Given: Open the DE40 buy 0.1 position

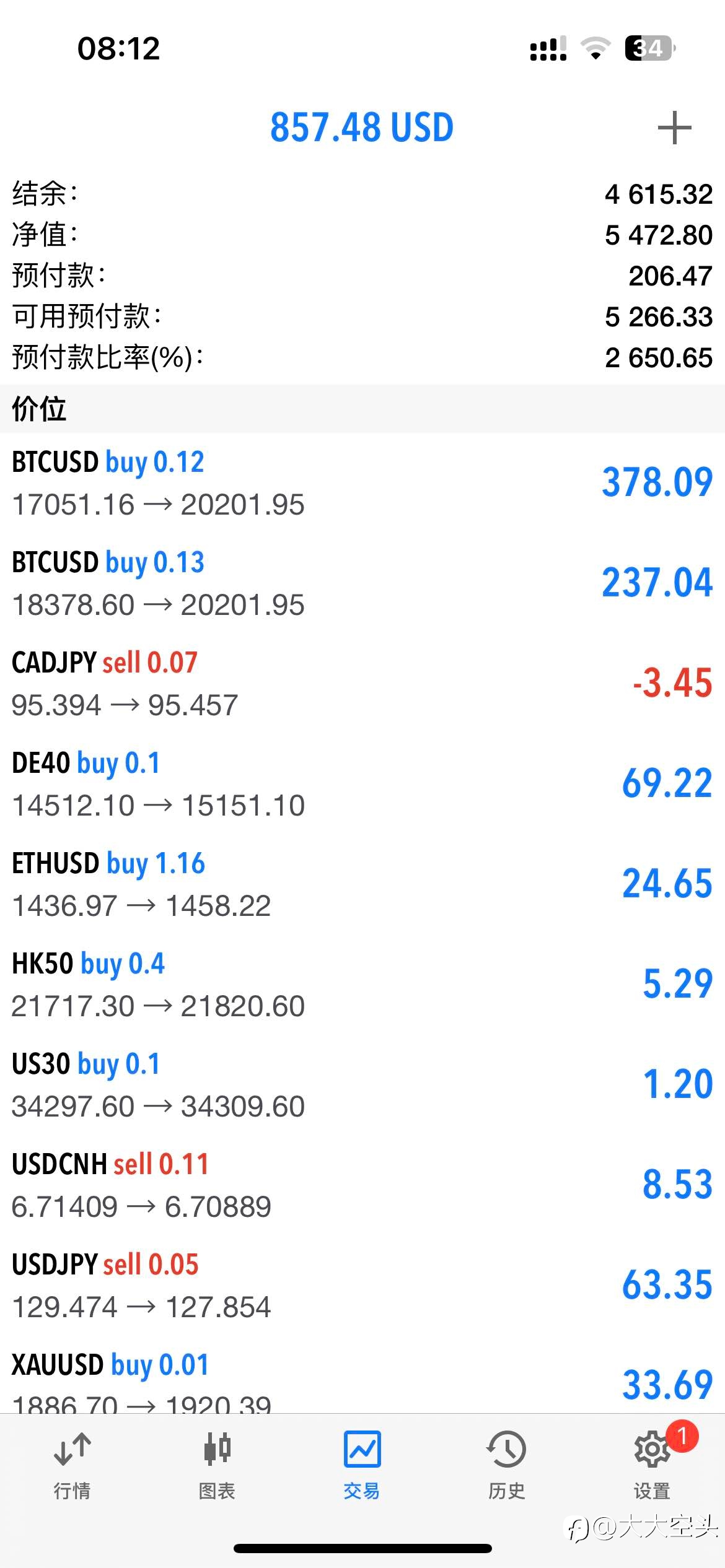Looking at the screenshot, I should [362, 784].
